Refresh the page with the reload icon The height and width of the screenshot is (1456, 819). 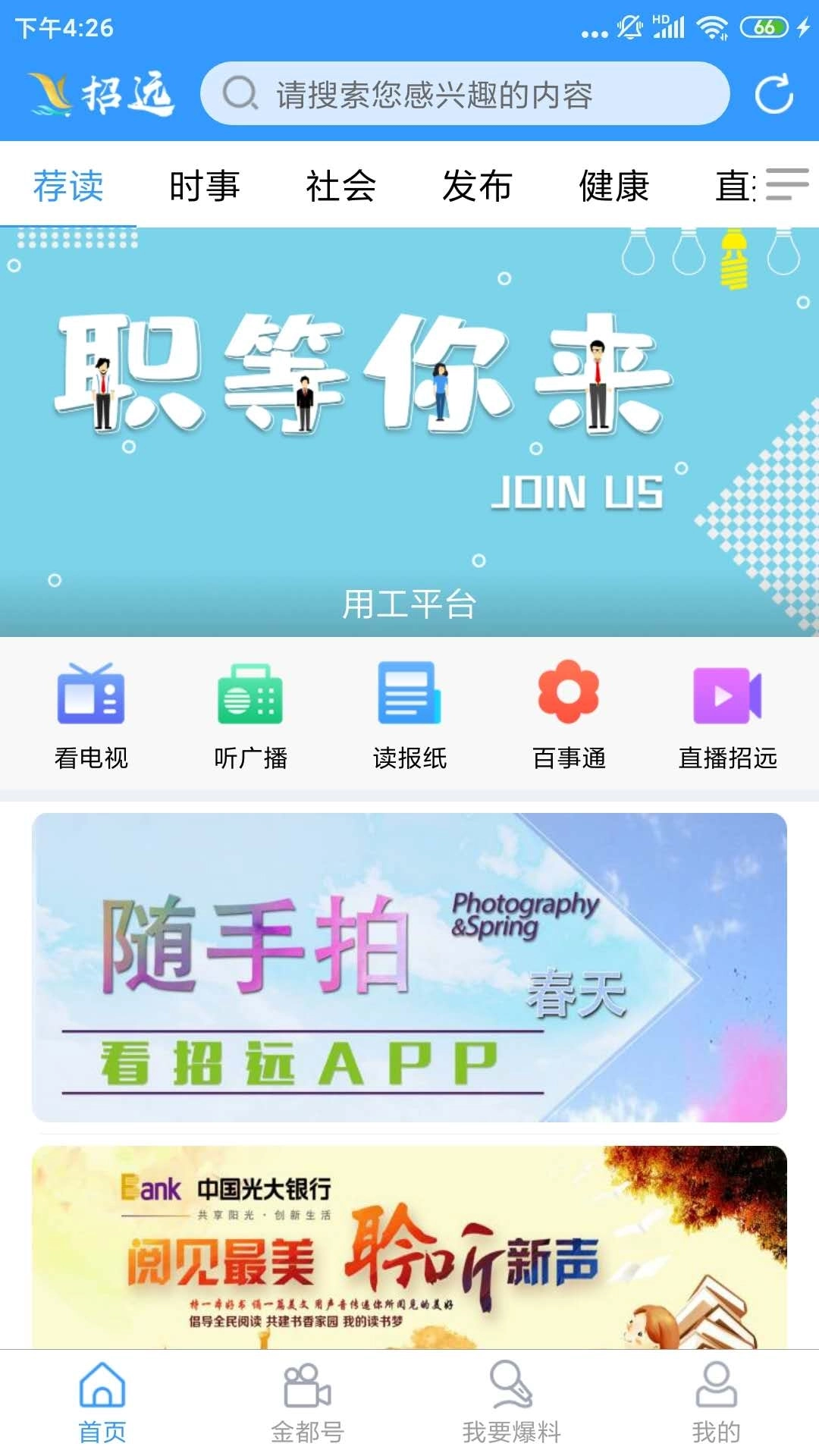click(774, 94)
